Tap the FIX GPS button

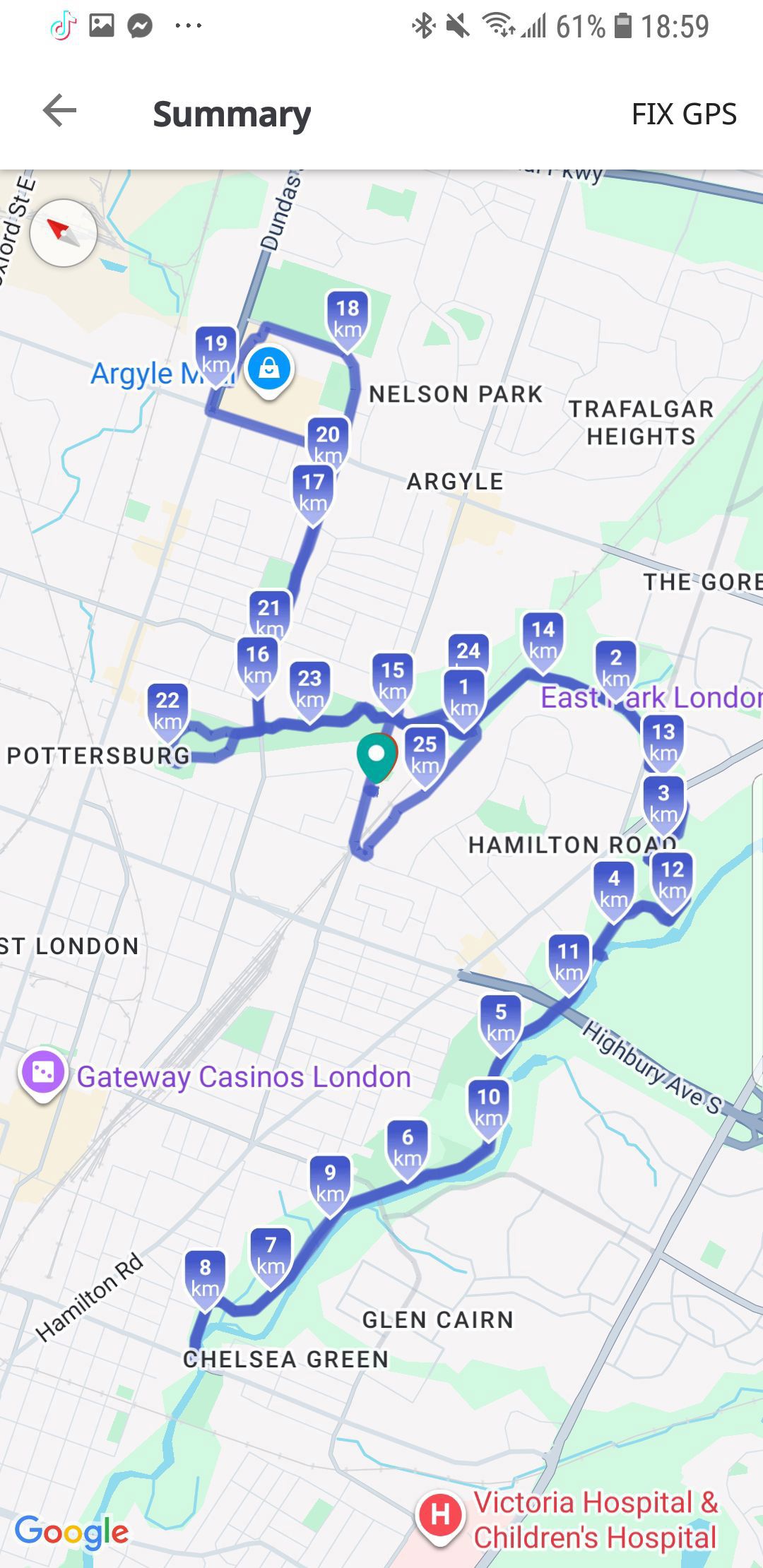point(683,114)
